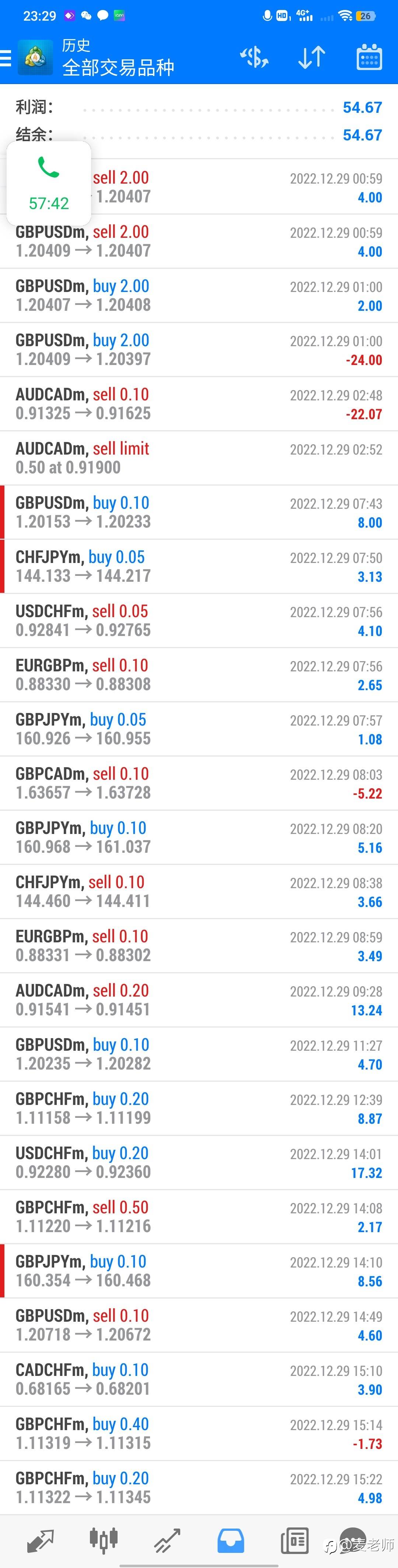Expand the CHFJPYm buy 0.05 trade
This screenshot has height=1568, width=398.
pos(199,567)
